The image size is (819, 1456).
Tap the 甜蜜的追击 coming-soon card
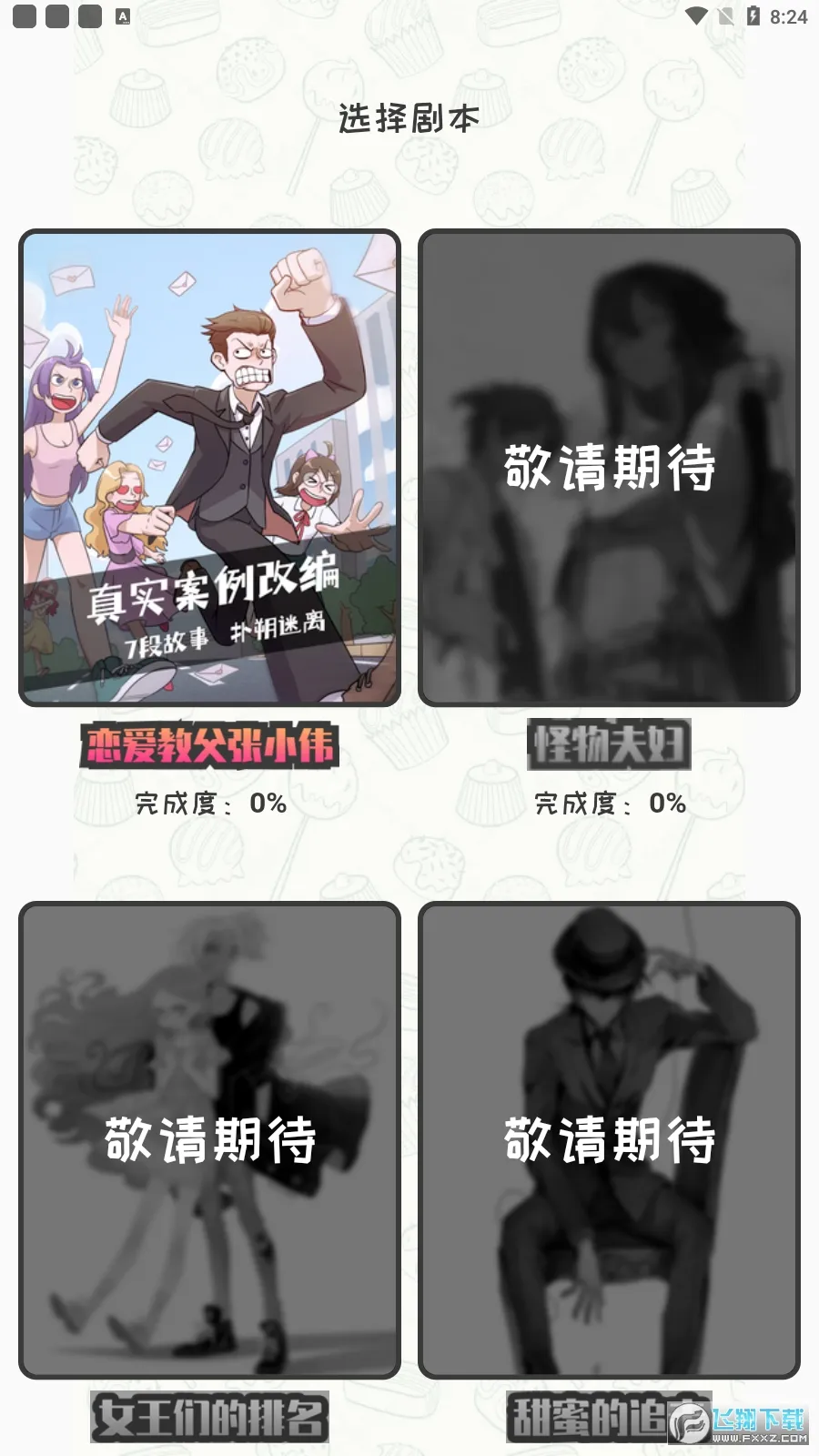click(609, 1139)
